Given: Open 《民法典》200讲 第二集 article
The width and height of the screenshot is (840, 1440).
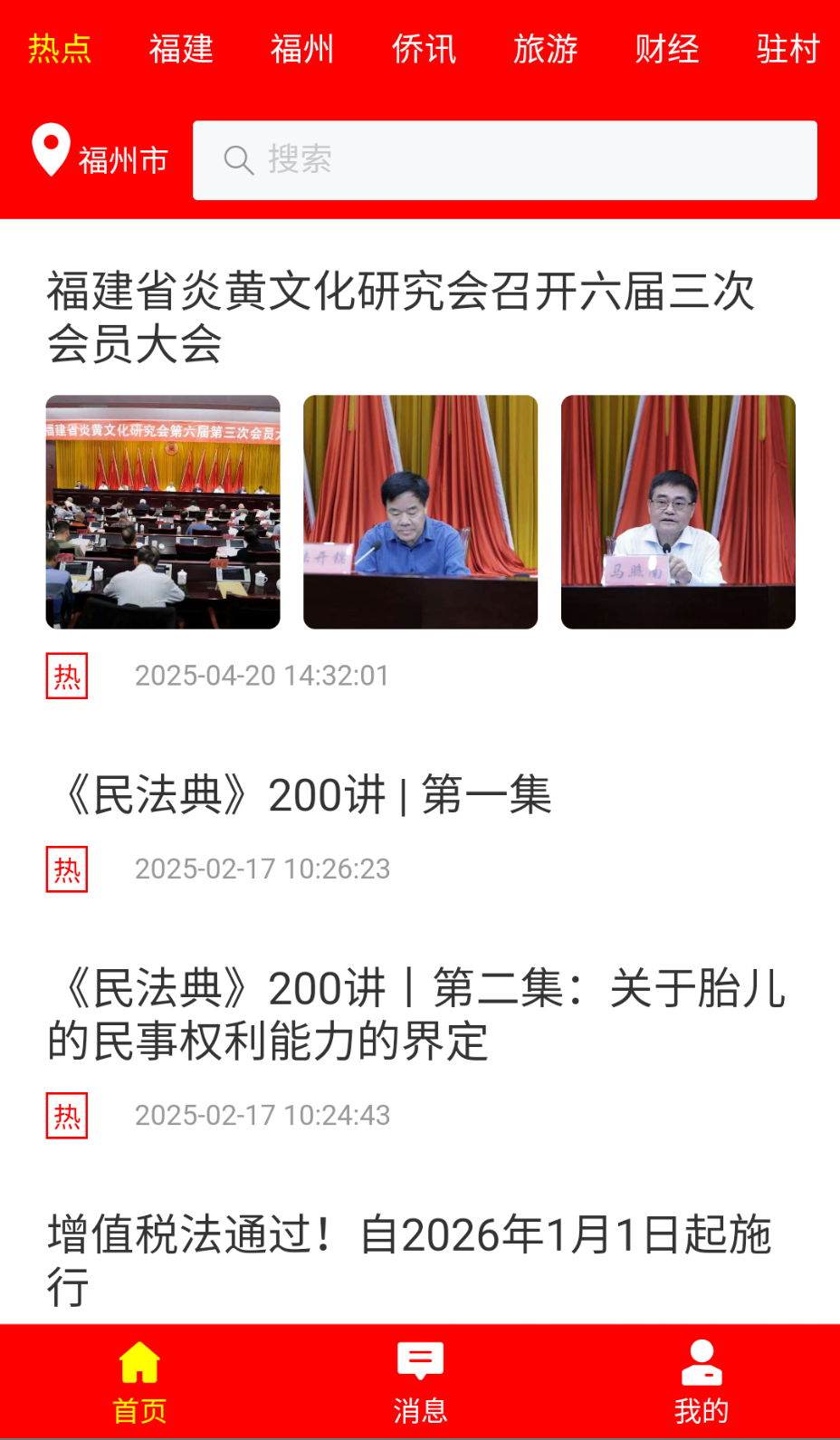Looking at the screenshot, I should coord(416,1013).
